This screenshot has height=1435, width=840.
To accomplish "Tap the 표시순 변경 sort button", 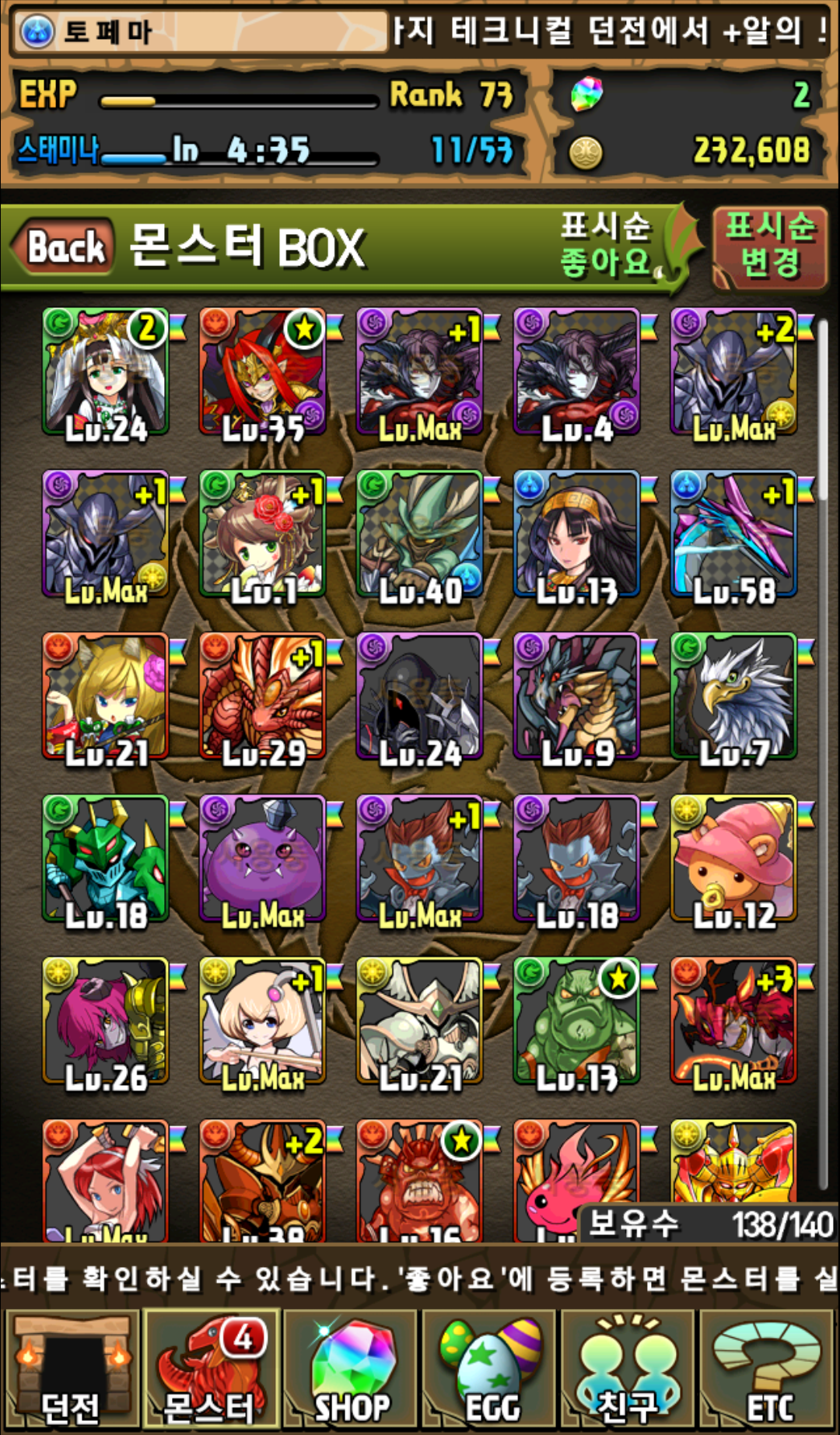I will [x=769, y=245].
